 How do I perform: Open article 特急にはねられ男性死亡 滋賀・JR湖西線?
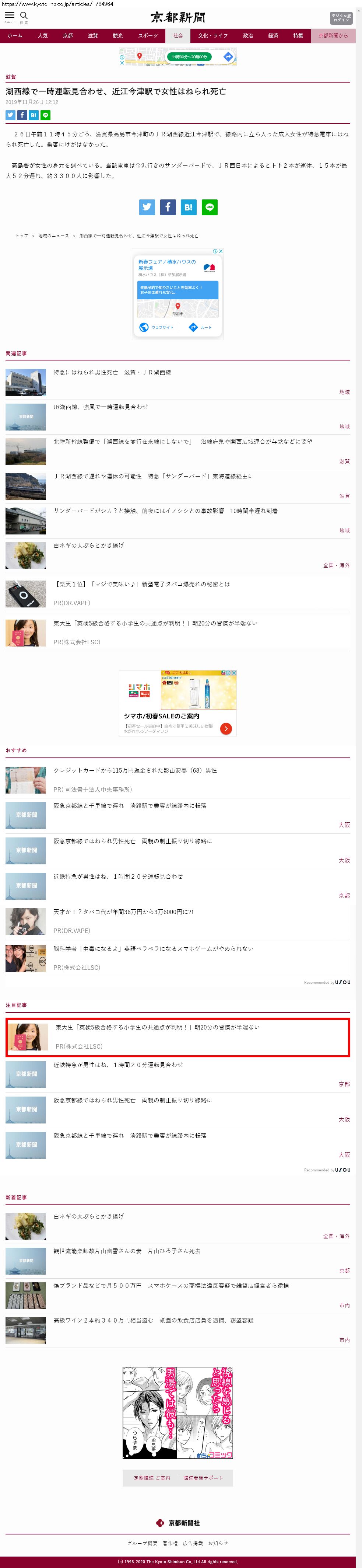click(x=113, y=373)
